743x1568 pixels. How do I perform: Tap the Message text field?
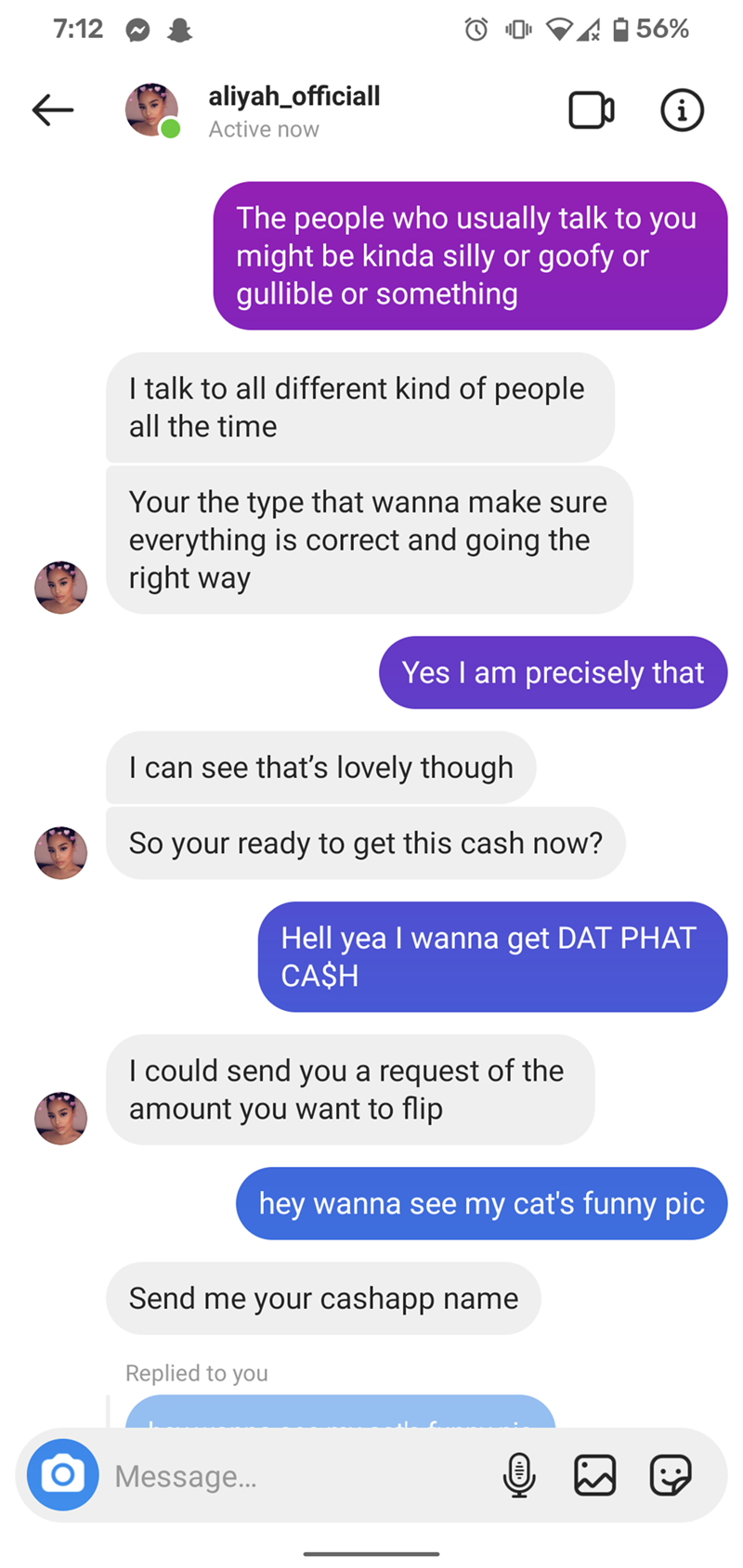(x=297, y=1476)
